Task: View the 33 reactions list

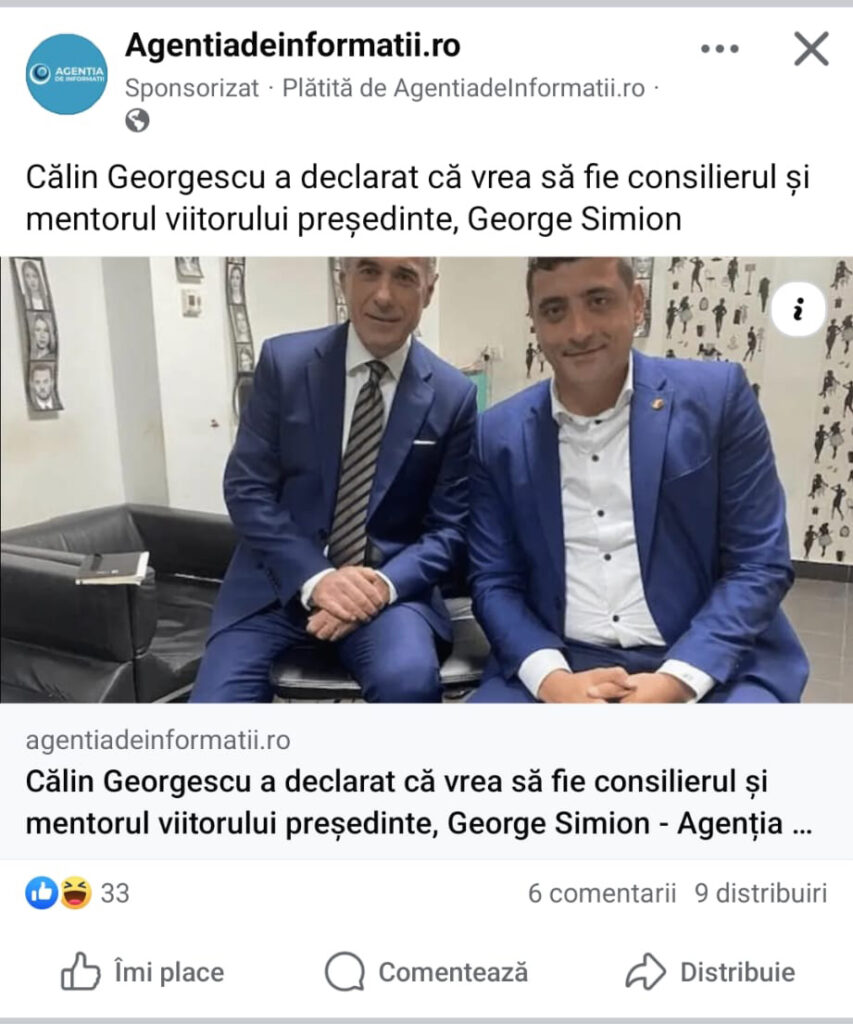Action: pyautogui.click(x=78, y=893)
